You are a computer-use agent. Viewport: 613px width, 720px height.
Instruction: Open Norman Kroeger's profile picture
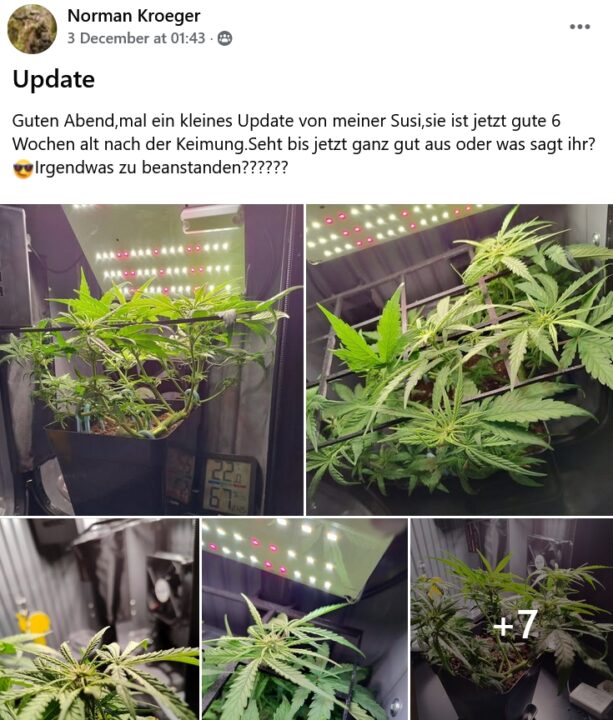(32, 28)
